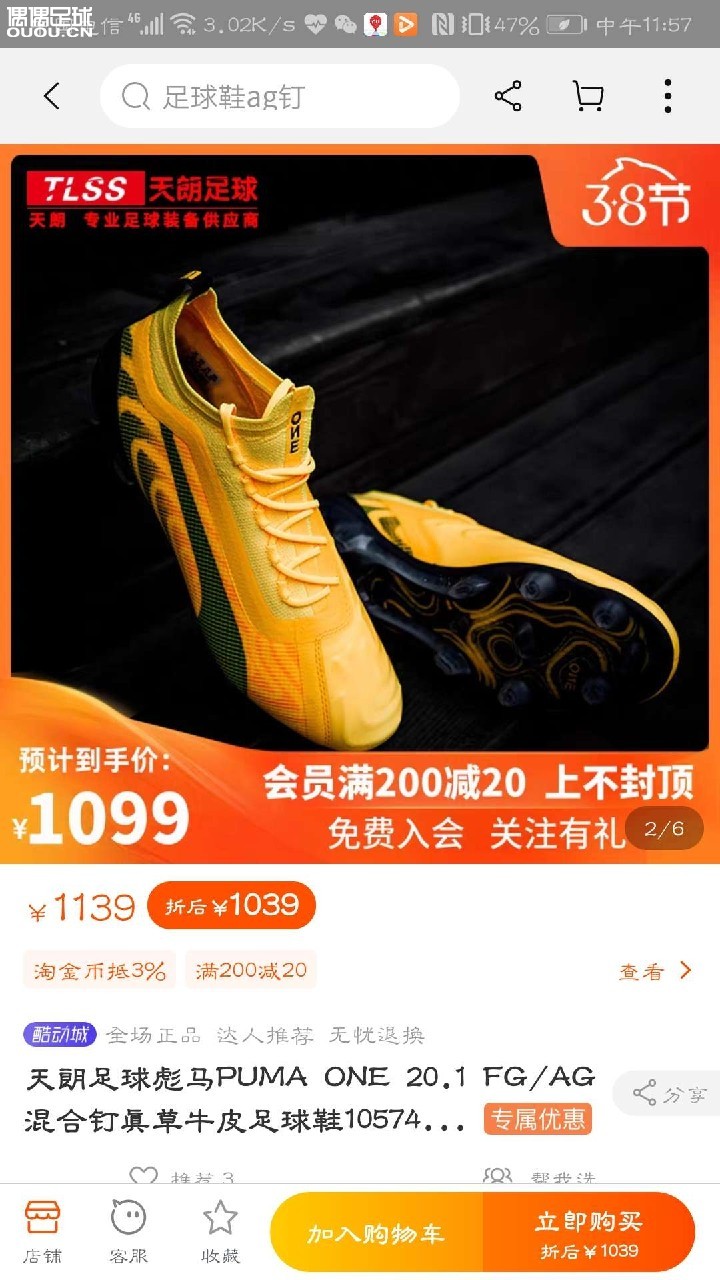
Task: Open the shopping cart icon
Action: click(587, 96)
